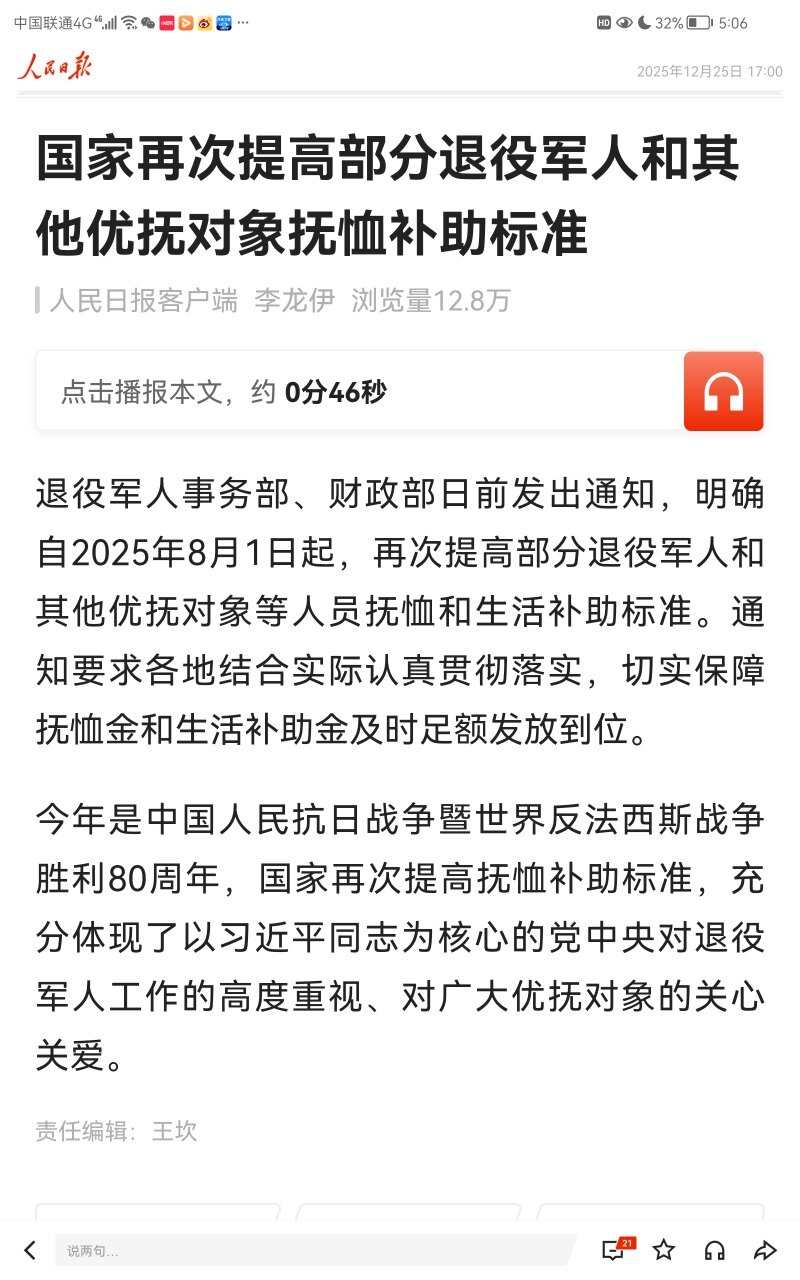The width and height of the screenshot is (800, 1280).
Task: Bookmark this article with the star icon
Action: point(664,1250)
